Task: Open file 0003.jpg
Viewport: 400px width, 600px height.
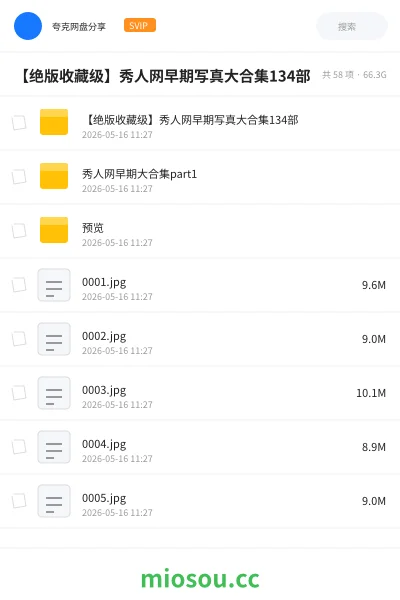Action: coord(200,393)
